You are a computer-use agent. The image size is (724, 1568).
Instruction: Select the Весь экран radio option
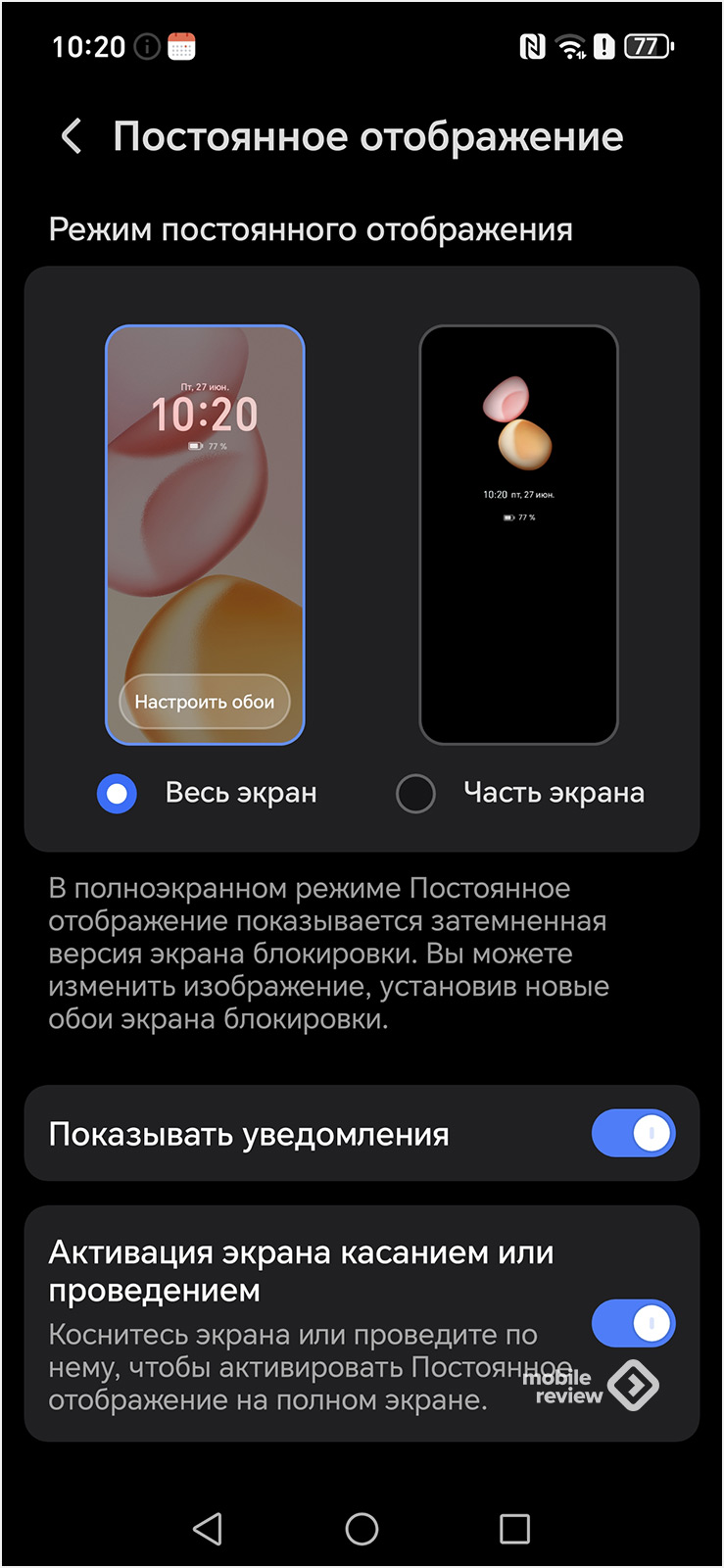point(117,793)
